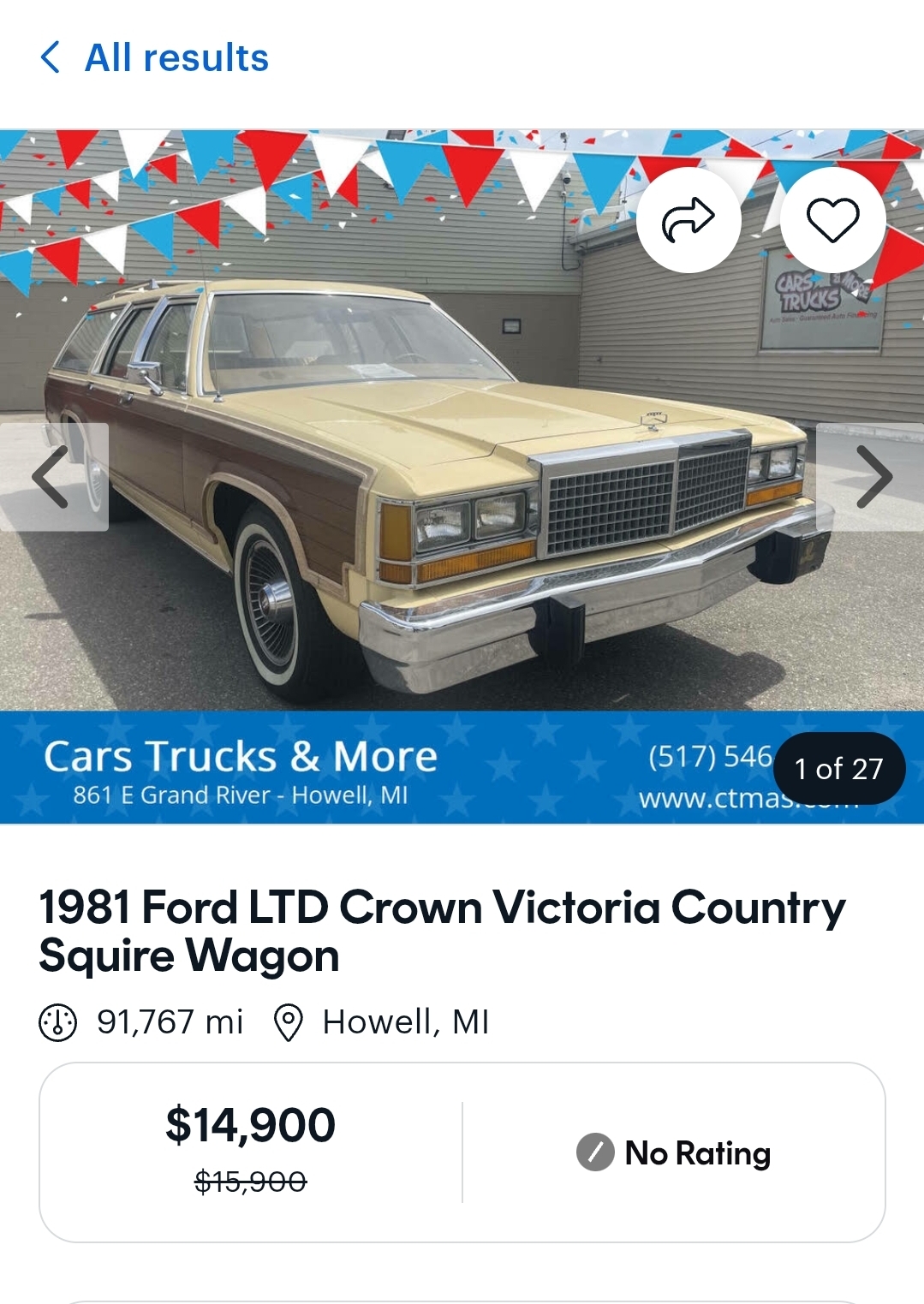
Task: Show the next car photo
Action: coord(873,477)
